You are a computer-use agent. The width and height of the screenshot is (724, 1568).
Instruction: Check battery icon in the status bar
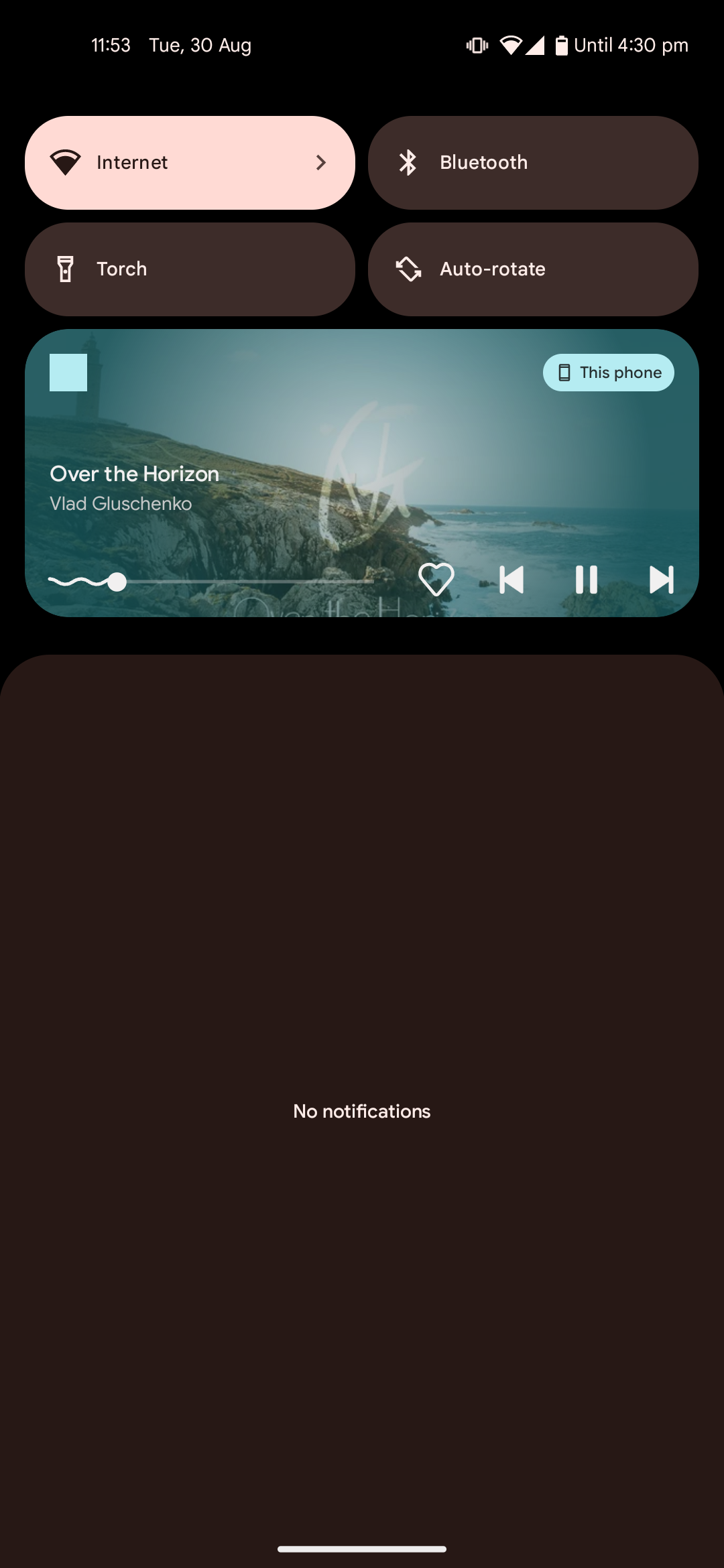coord(563,44)
